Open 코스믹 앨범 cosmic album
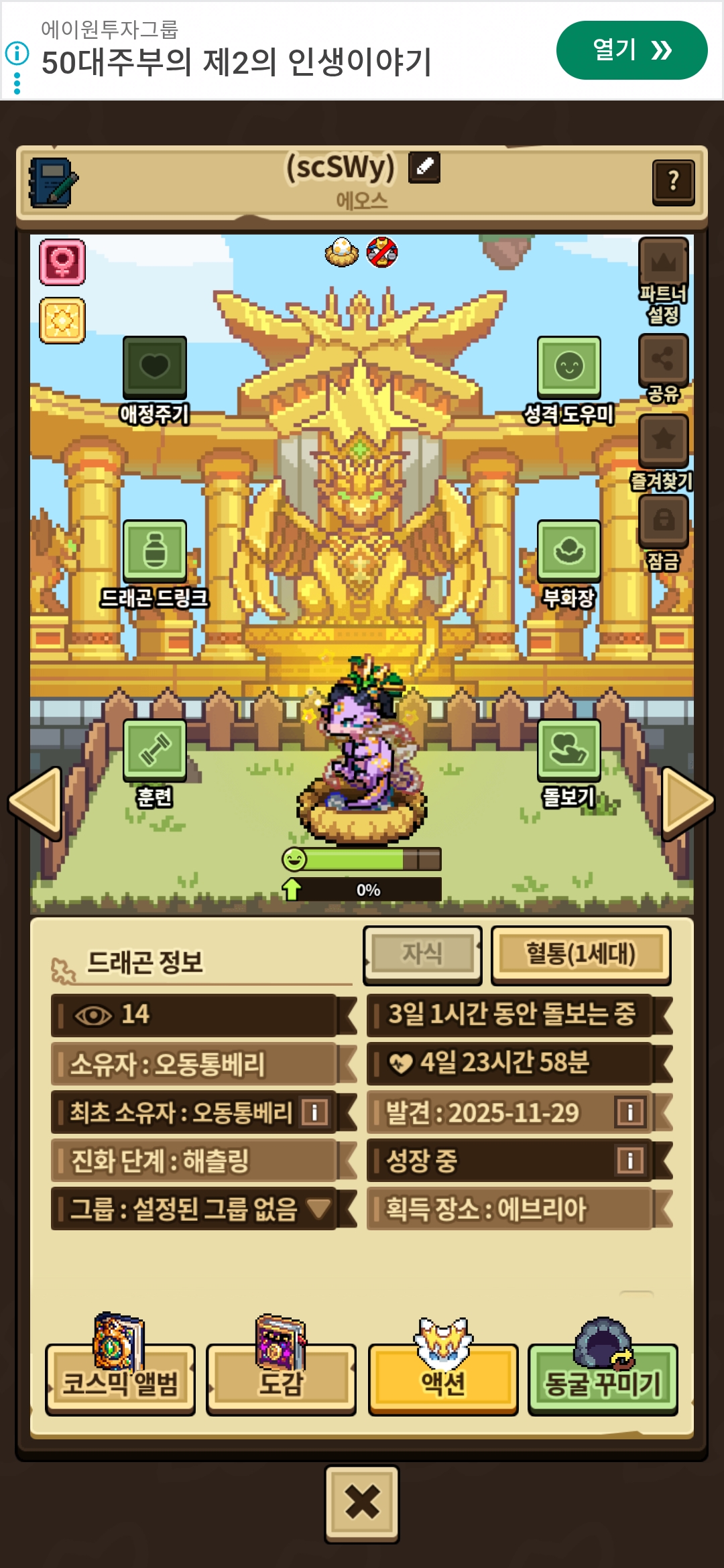 121,1380
